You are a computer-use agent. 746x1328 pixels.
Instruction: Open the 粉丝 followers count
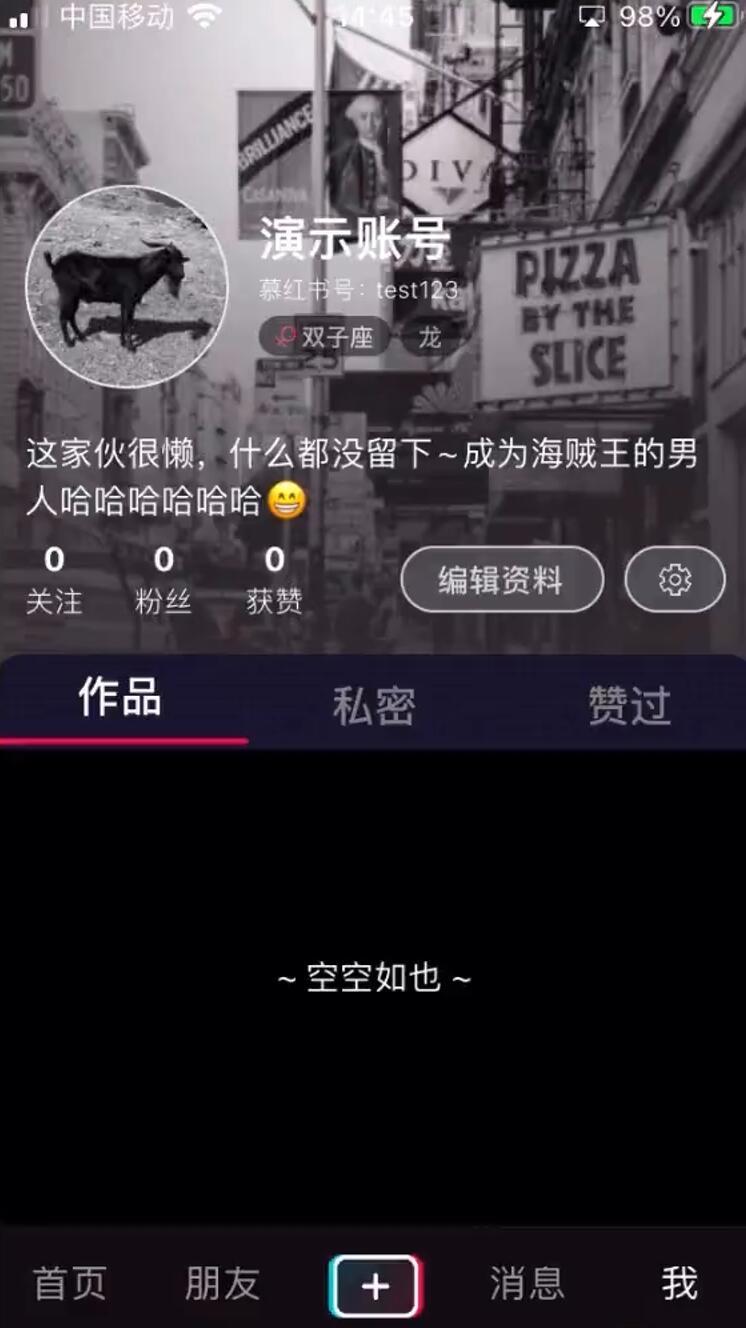pos(163,580)
